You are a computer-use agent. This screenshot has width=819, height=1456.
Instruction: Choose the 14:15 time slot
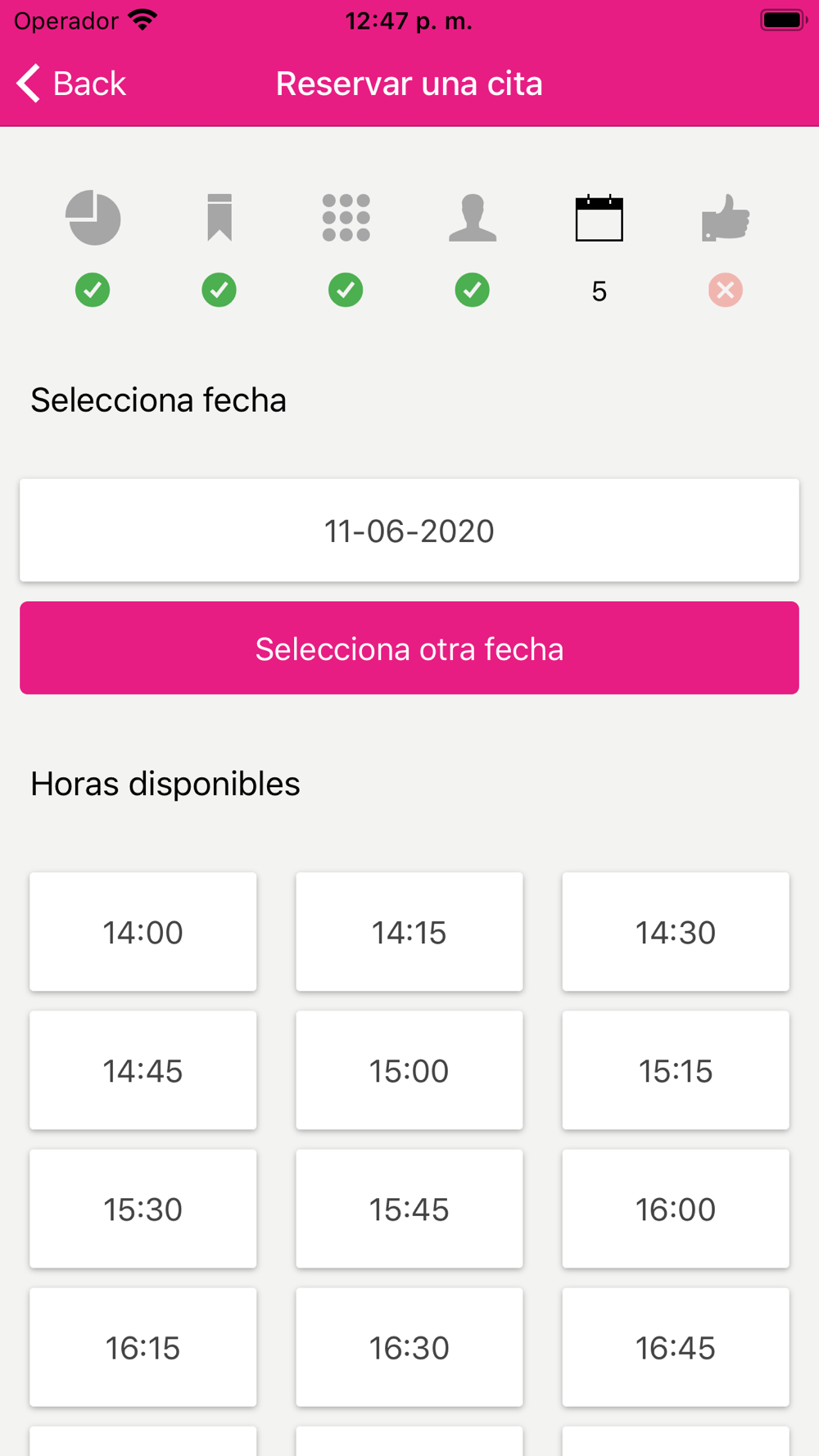pyautogui.click(x=409, y=932)
